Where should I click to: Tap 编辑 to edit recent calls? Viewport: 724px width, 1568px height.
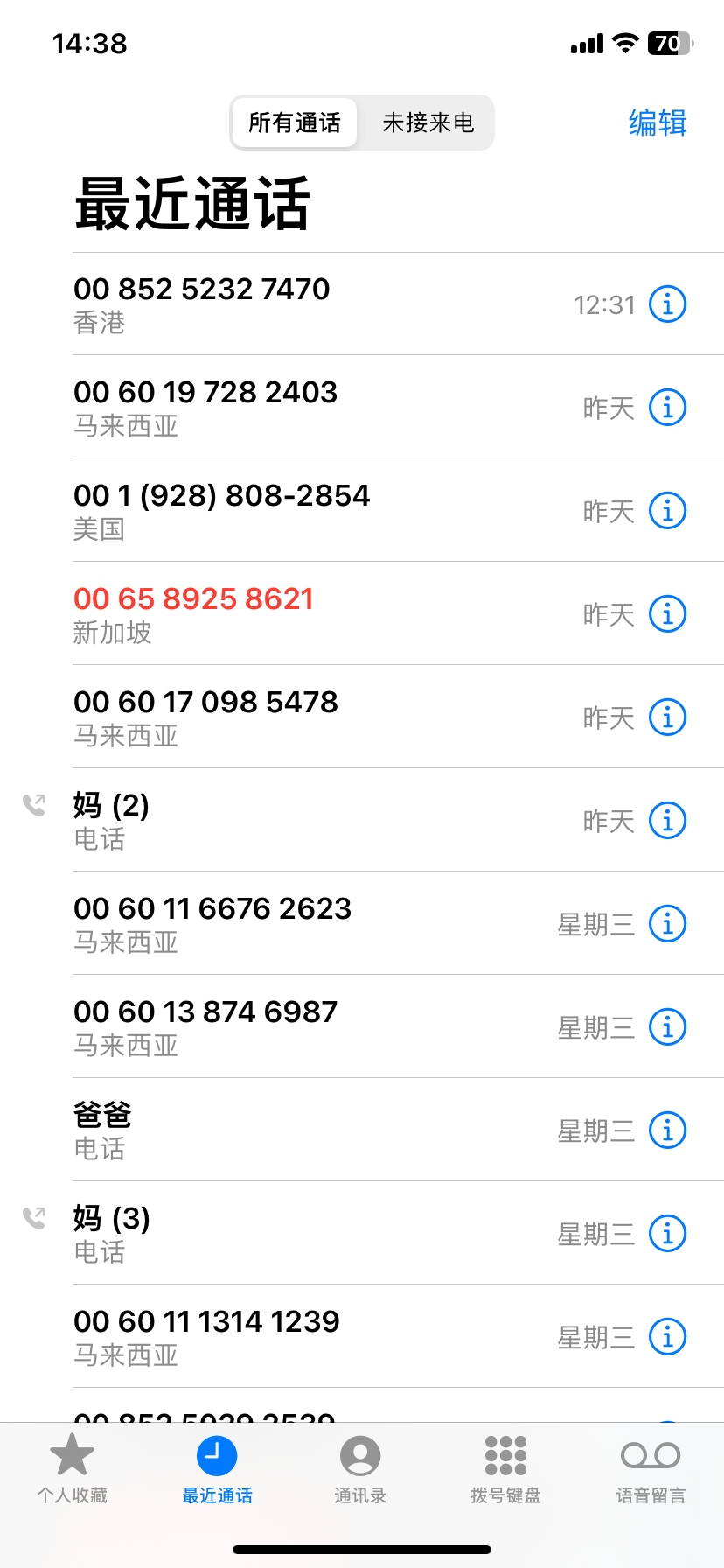657,122
